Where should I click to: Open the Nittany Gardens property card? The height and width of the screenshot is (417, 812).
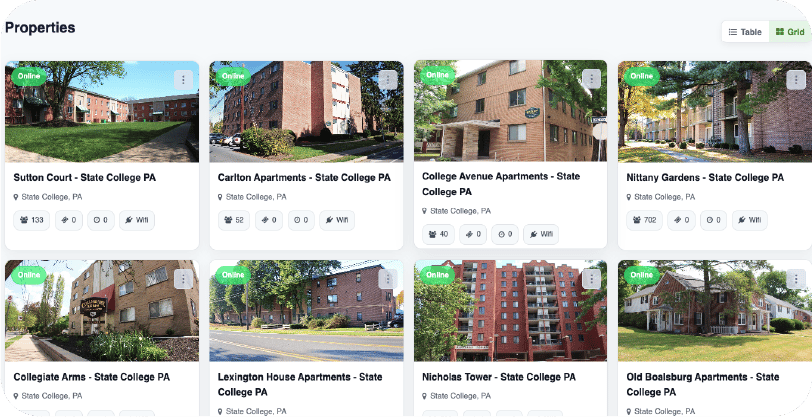coord(705,177)
